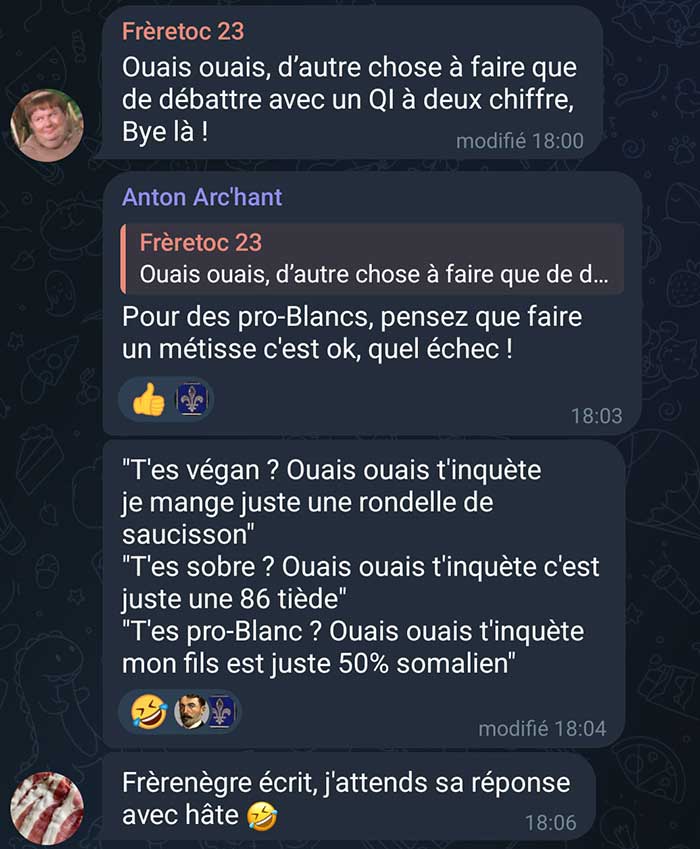The height and width of the screenshot is (849, 700).
Task: Tap the laughing reaction on the 18:04 message
Action: [149, 711]
